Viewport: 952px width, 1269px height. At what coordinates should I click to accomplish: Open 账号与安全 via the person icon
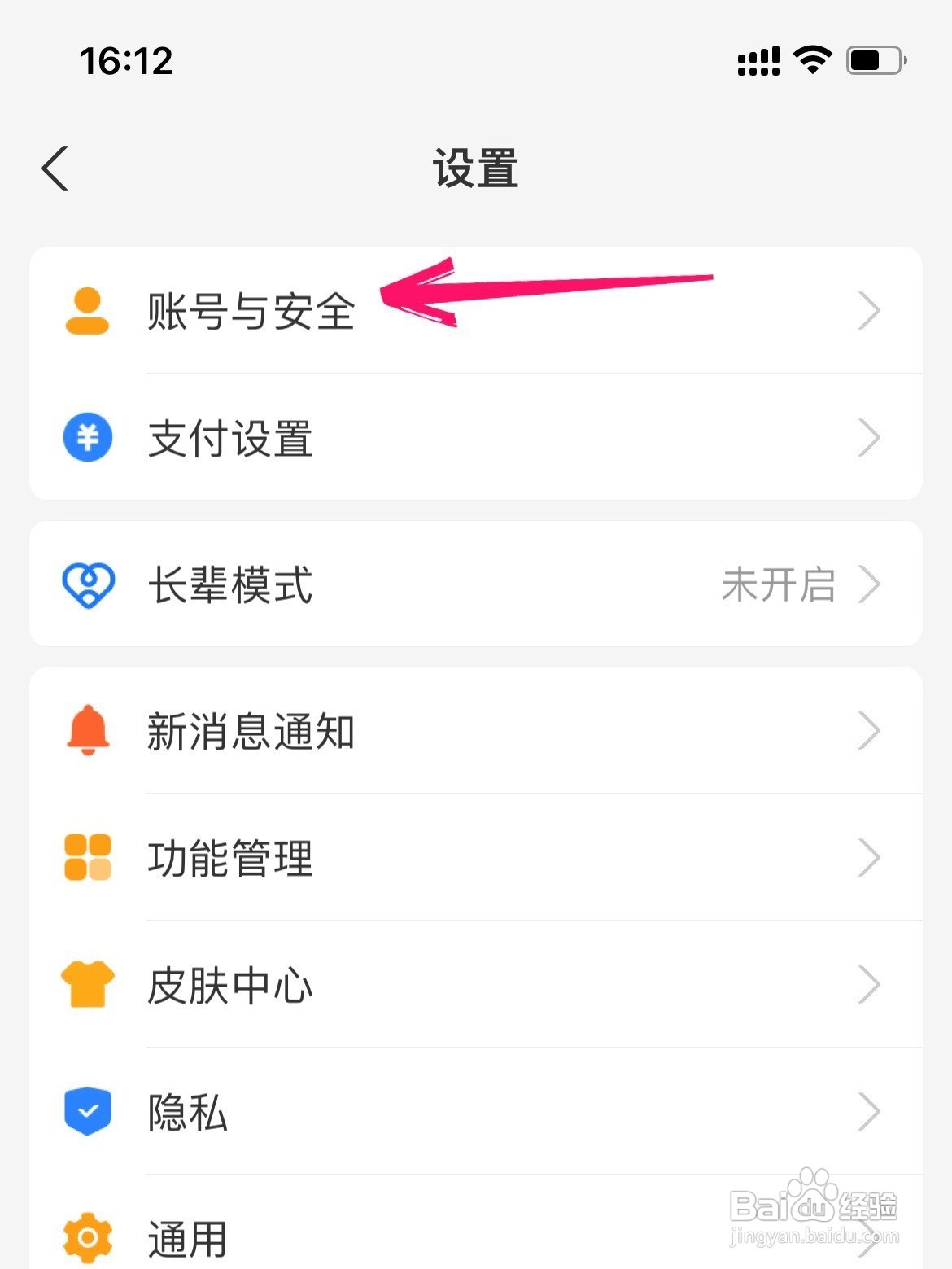(x=87, y=310)
